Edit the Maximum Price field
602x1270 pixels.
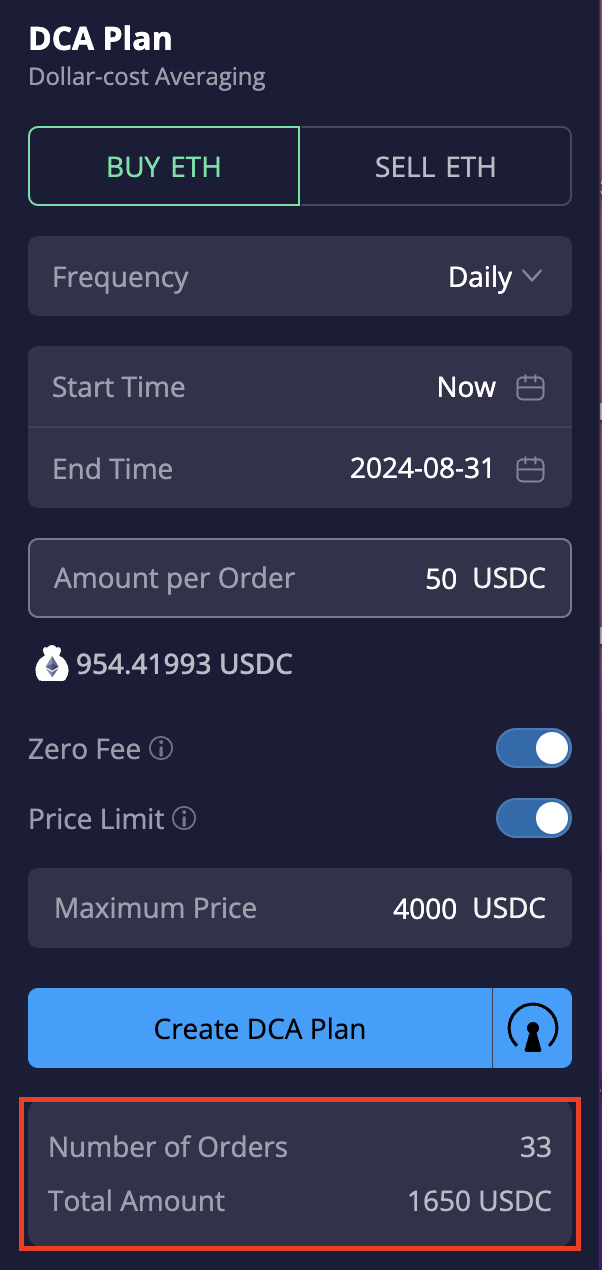coord(300,908)
